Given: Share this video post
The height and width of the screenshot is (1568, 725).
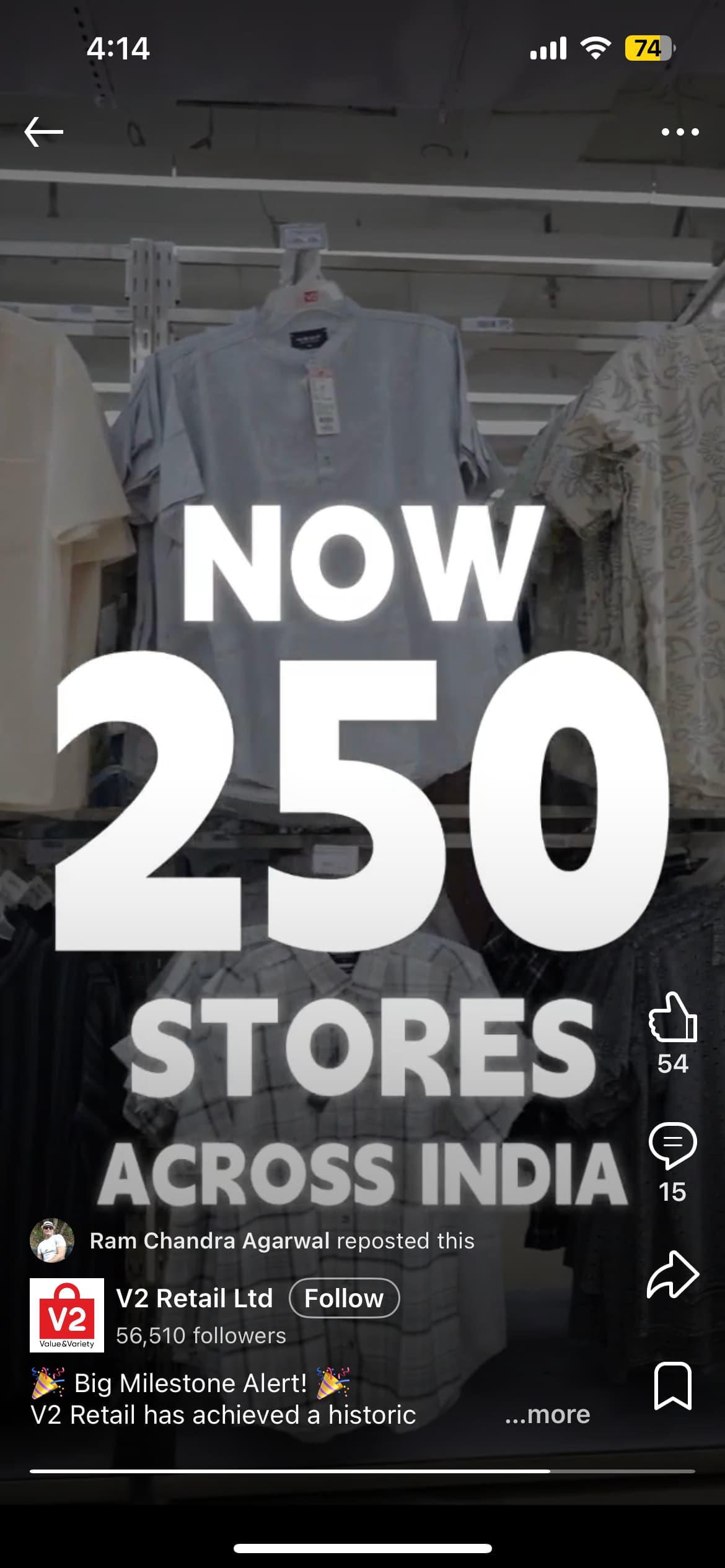Looking at the screenshot, I should click(x=673, y=1274).
